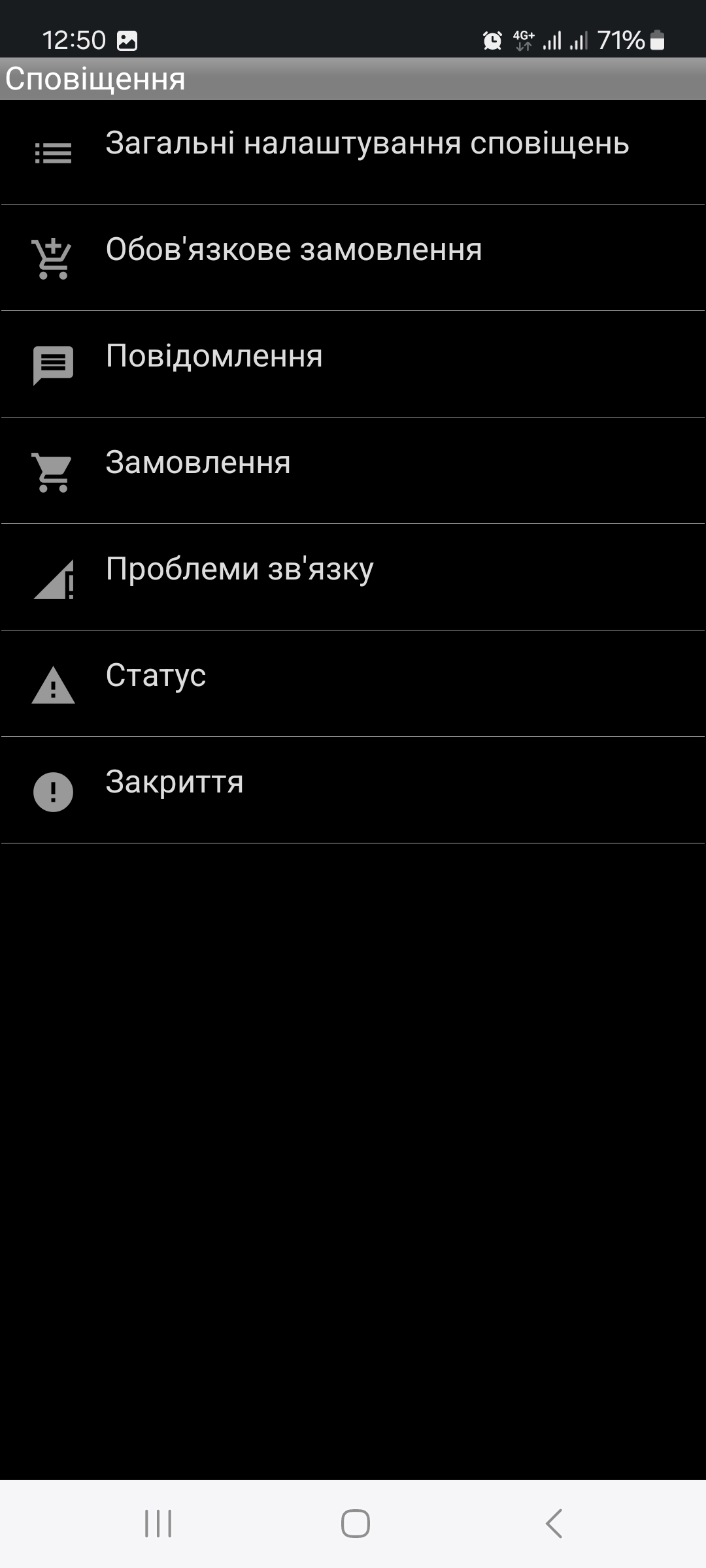Viewport: 706px width, 1568px height.
Task: Tap the Закриття row
Action: click(x=353, y=790)
